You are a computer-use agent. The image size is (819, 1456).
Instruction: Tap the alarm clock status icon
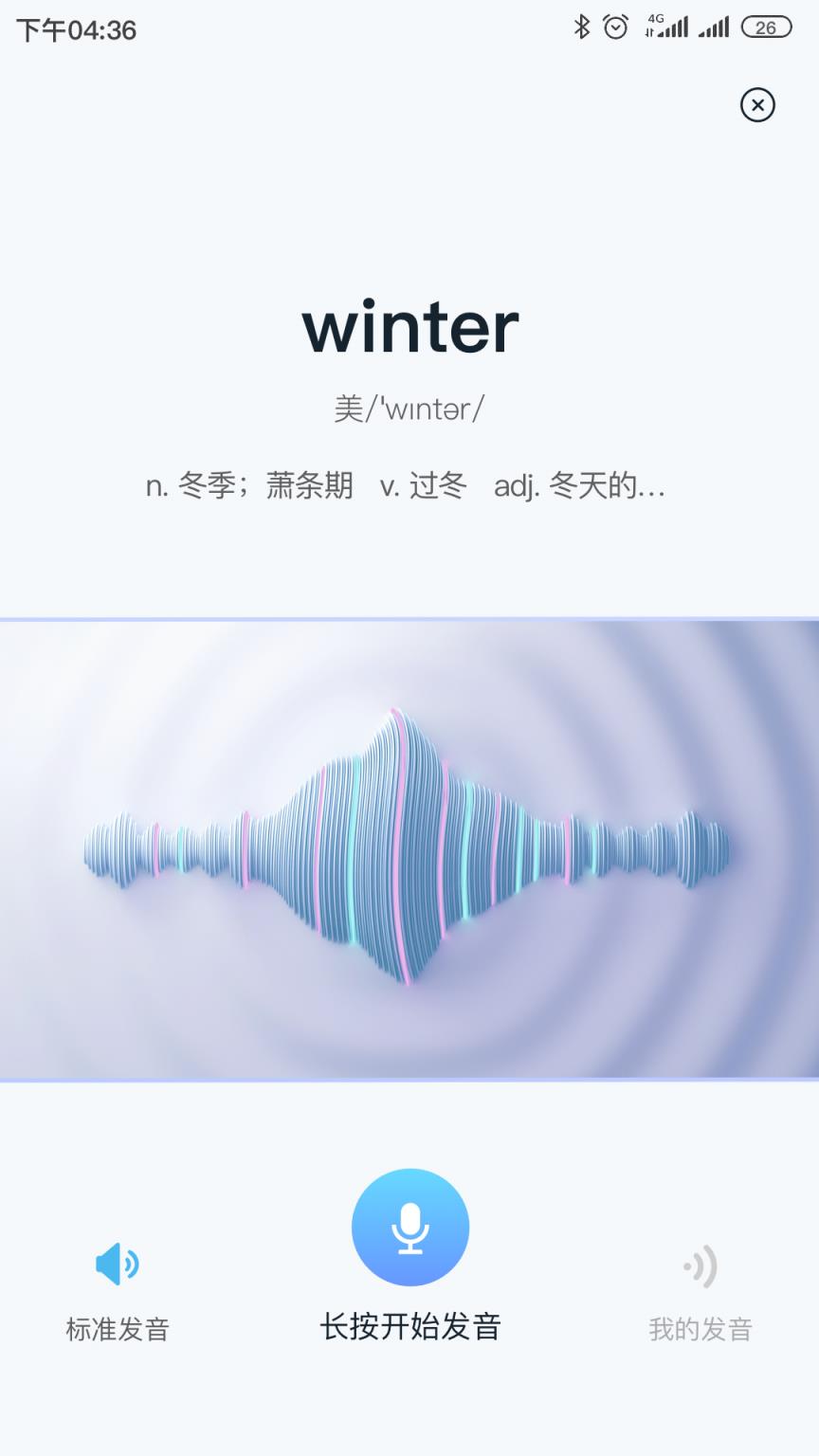point(616,28)
